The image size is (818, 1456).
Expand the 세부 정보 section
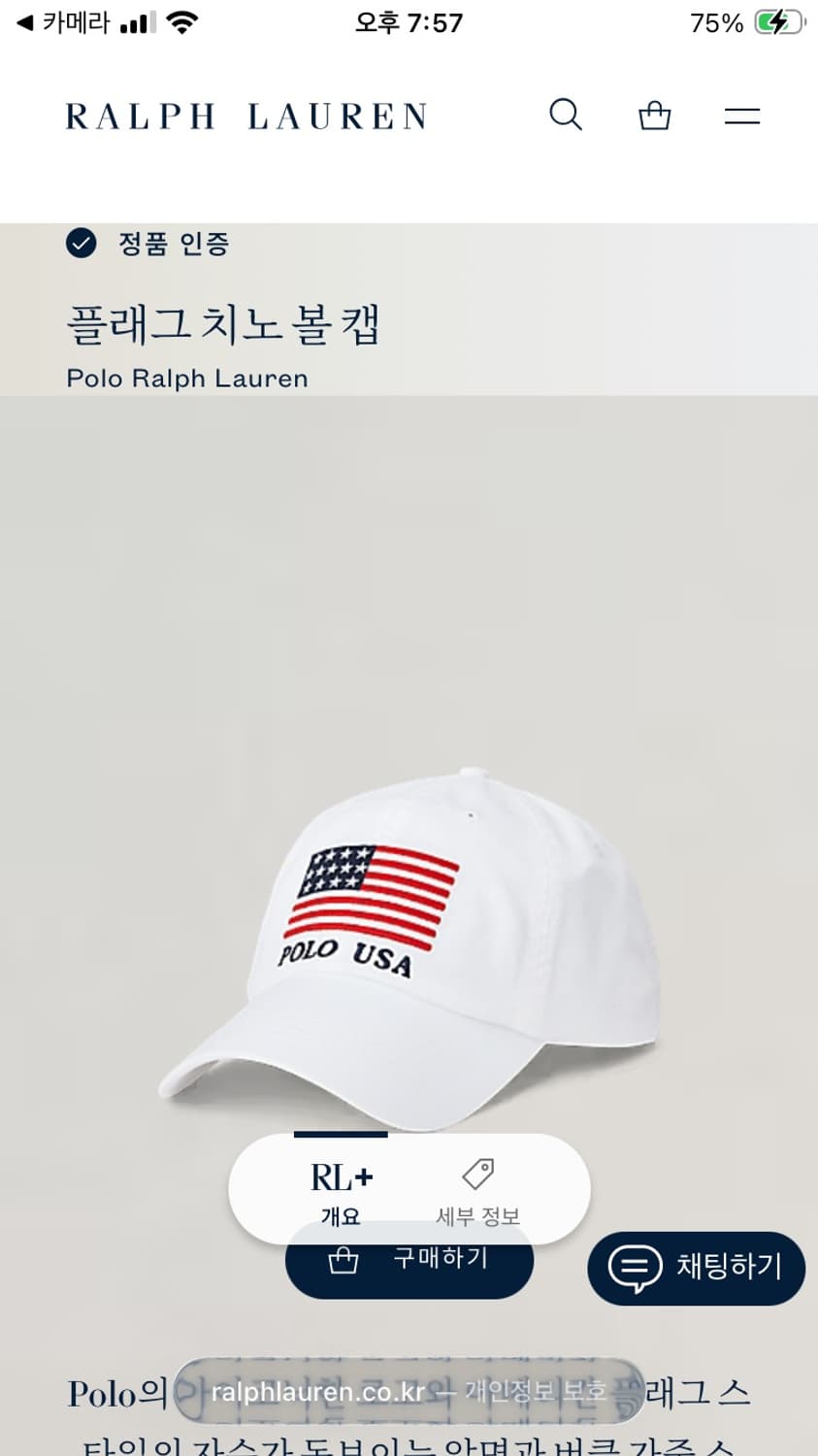pos(477,1217)
